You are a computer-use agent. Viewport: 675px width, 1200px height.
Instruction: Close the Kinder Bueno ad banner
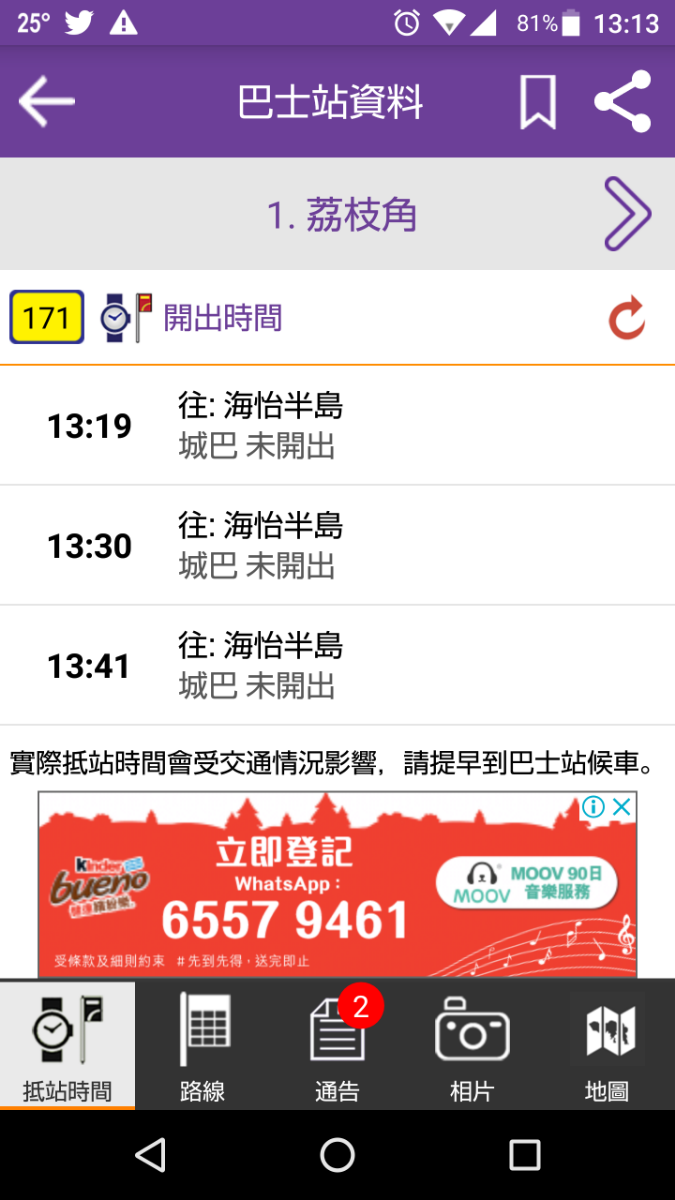tap(622, 807)
